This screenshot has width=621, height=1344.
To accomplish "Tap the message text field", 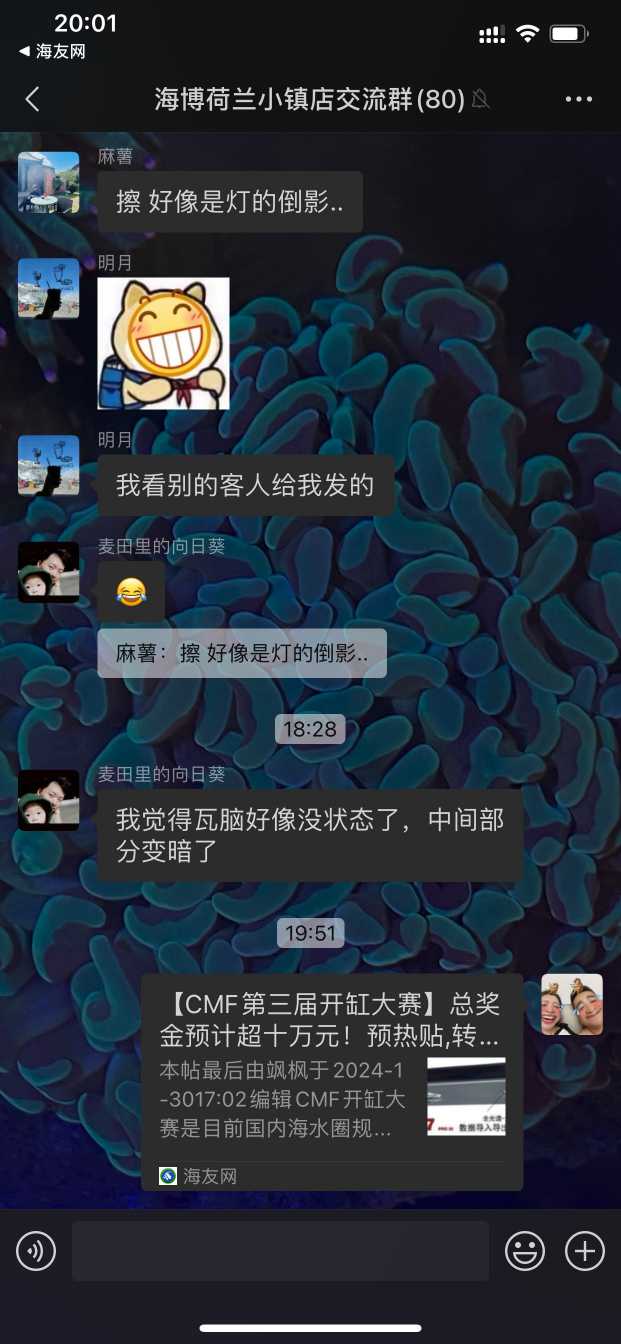I will (280, 1251).
